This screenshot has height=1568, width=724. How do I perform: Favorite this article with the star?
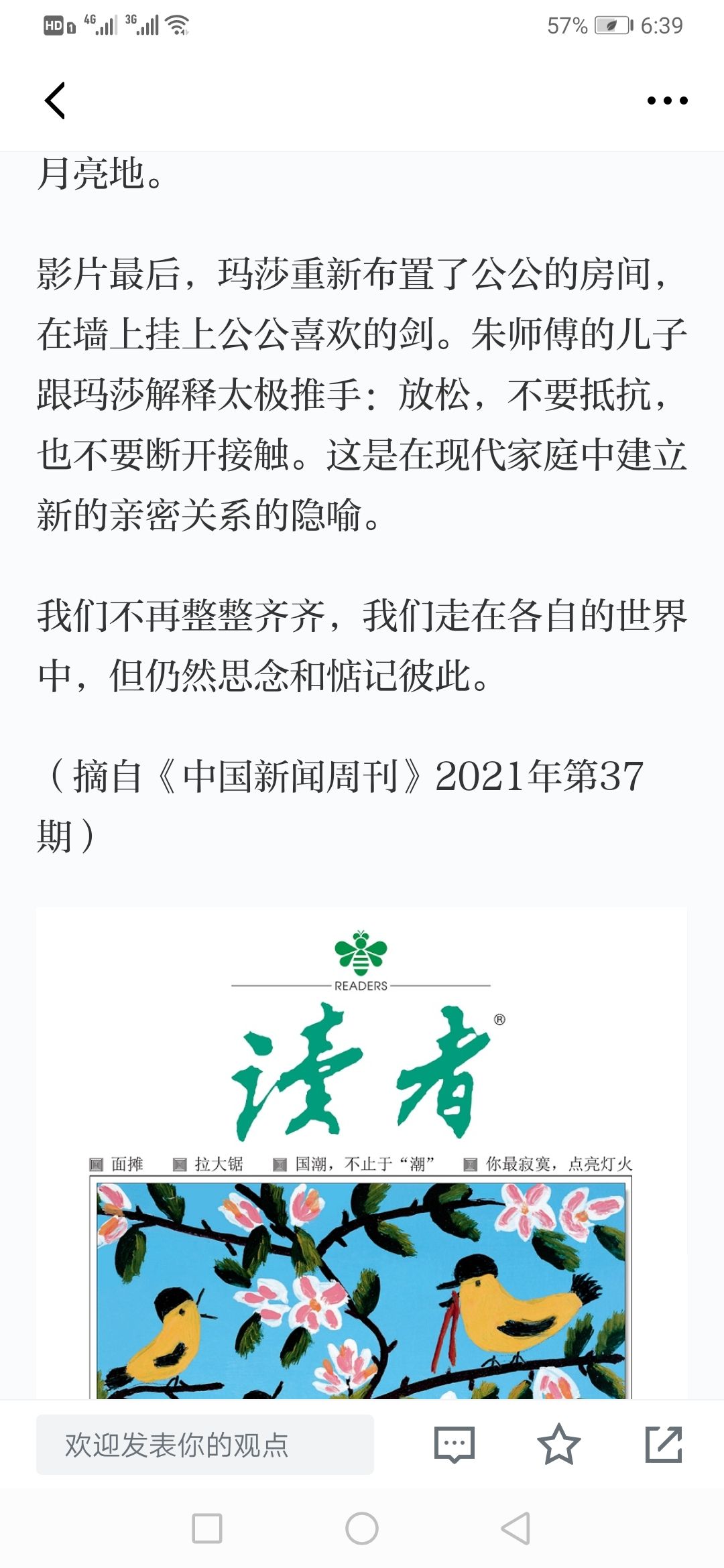tap(558, 1445)
